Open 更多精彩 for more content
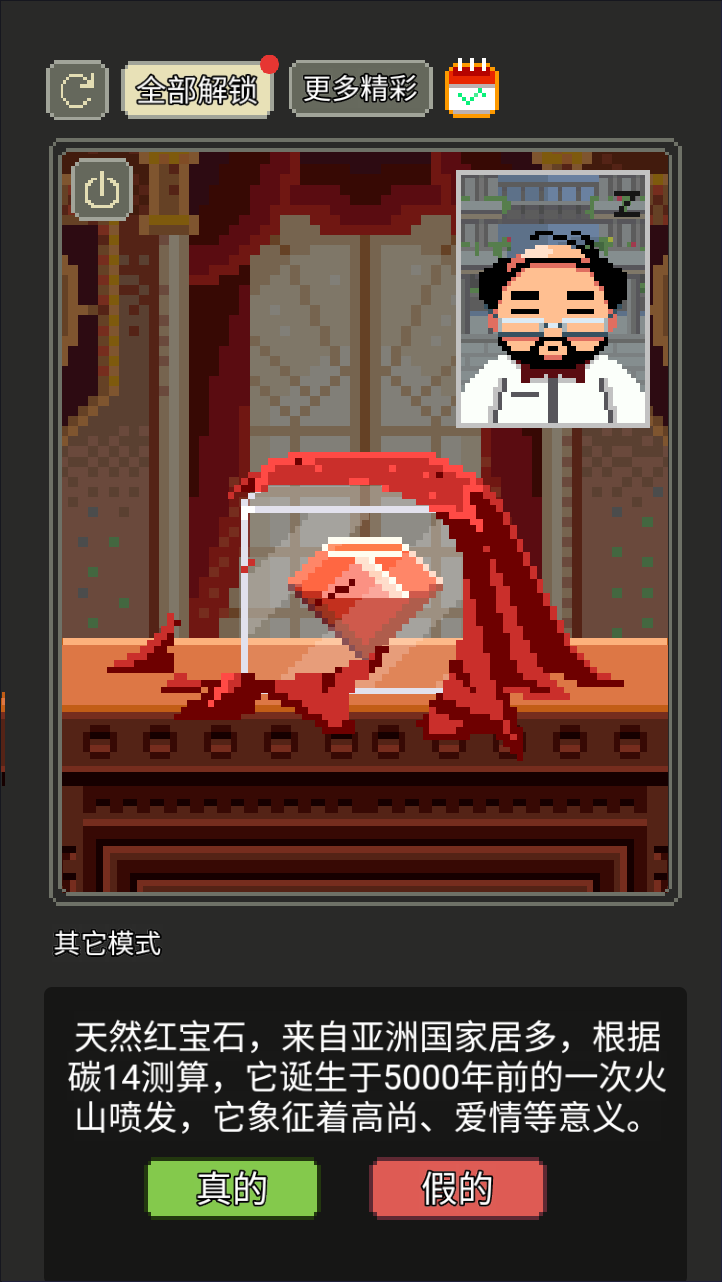722x1282 pixels. pyautogui.click(x=360, y=89)
